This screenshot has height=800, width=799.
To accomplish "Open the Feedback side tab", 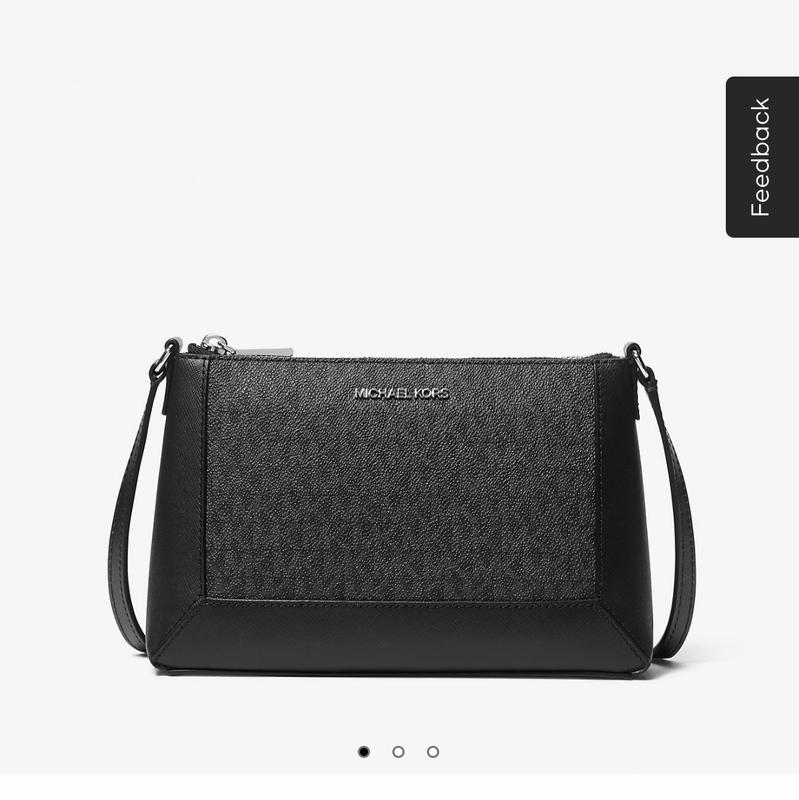I will (761, 157).
